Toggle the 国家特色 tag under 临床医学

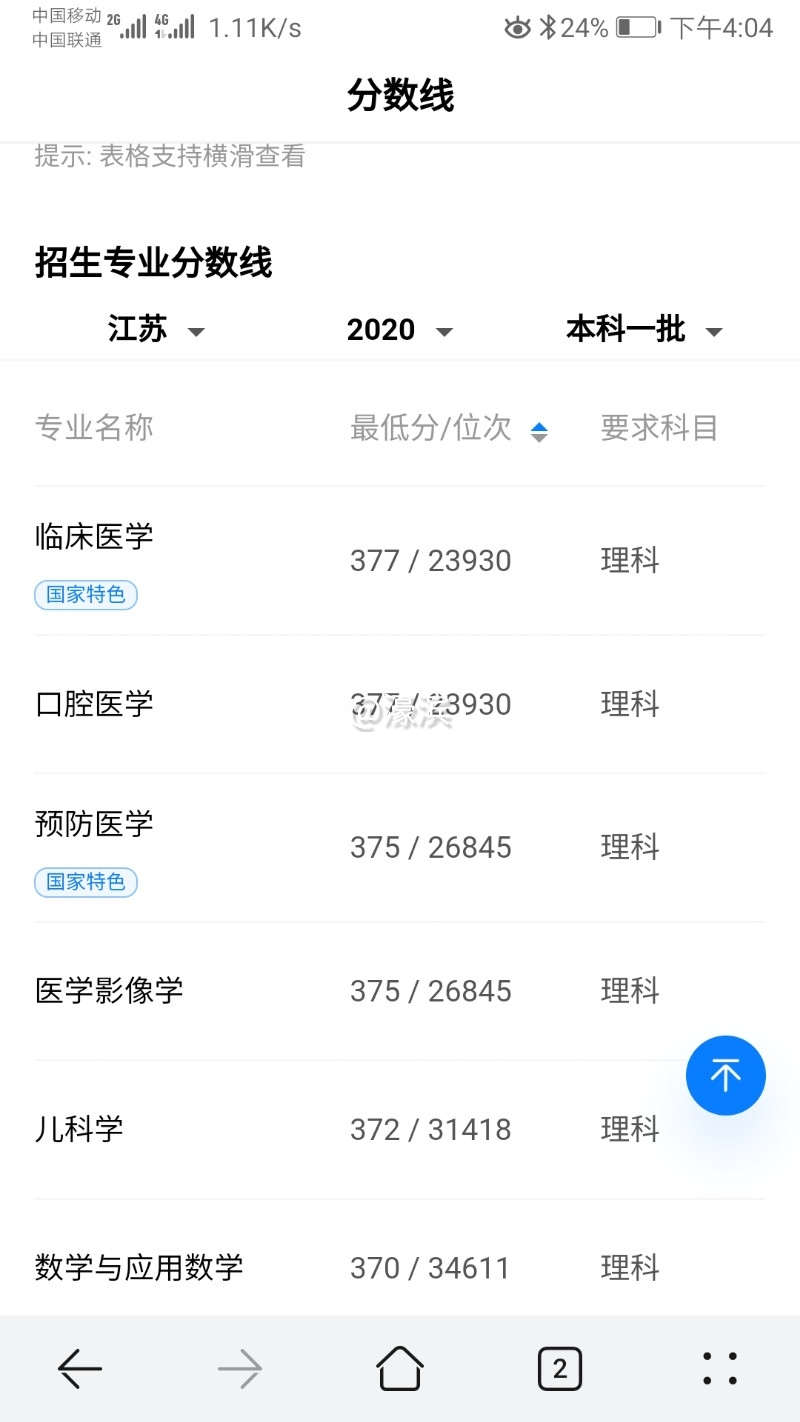(86, 594)
